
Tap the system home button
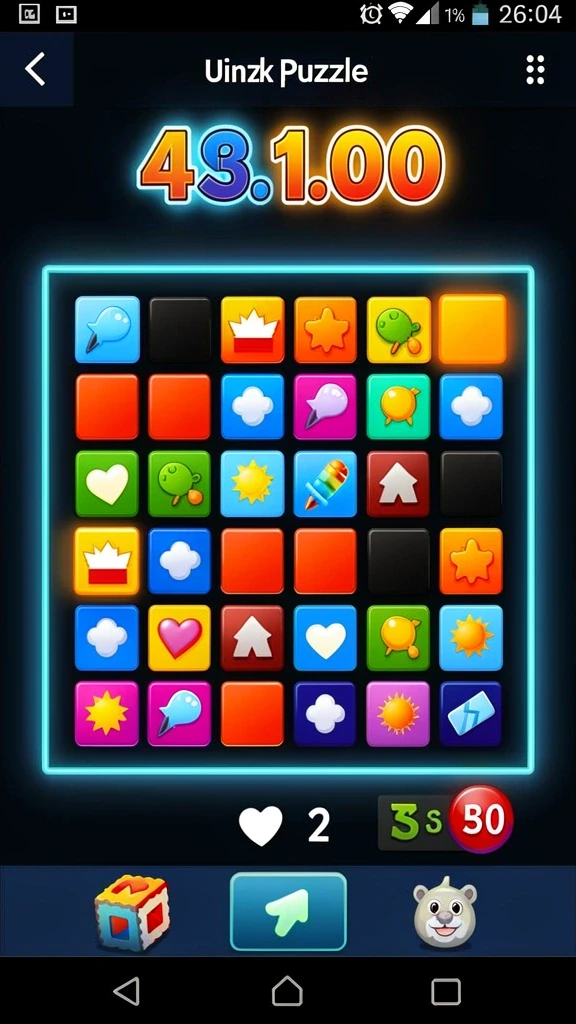tap(287, 992)
